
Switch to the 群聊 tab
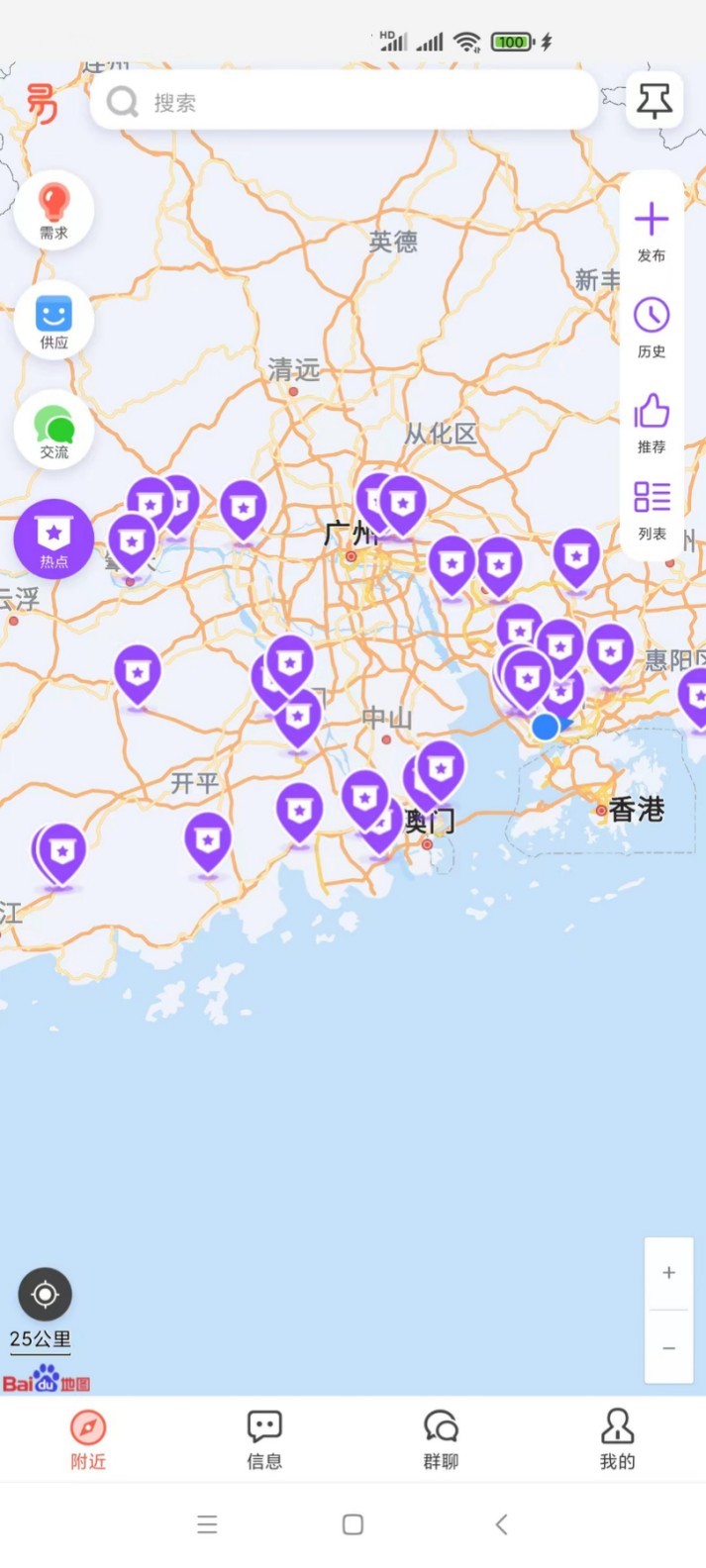point(441,1440)
